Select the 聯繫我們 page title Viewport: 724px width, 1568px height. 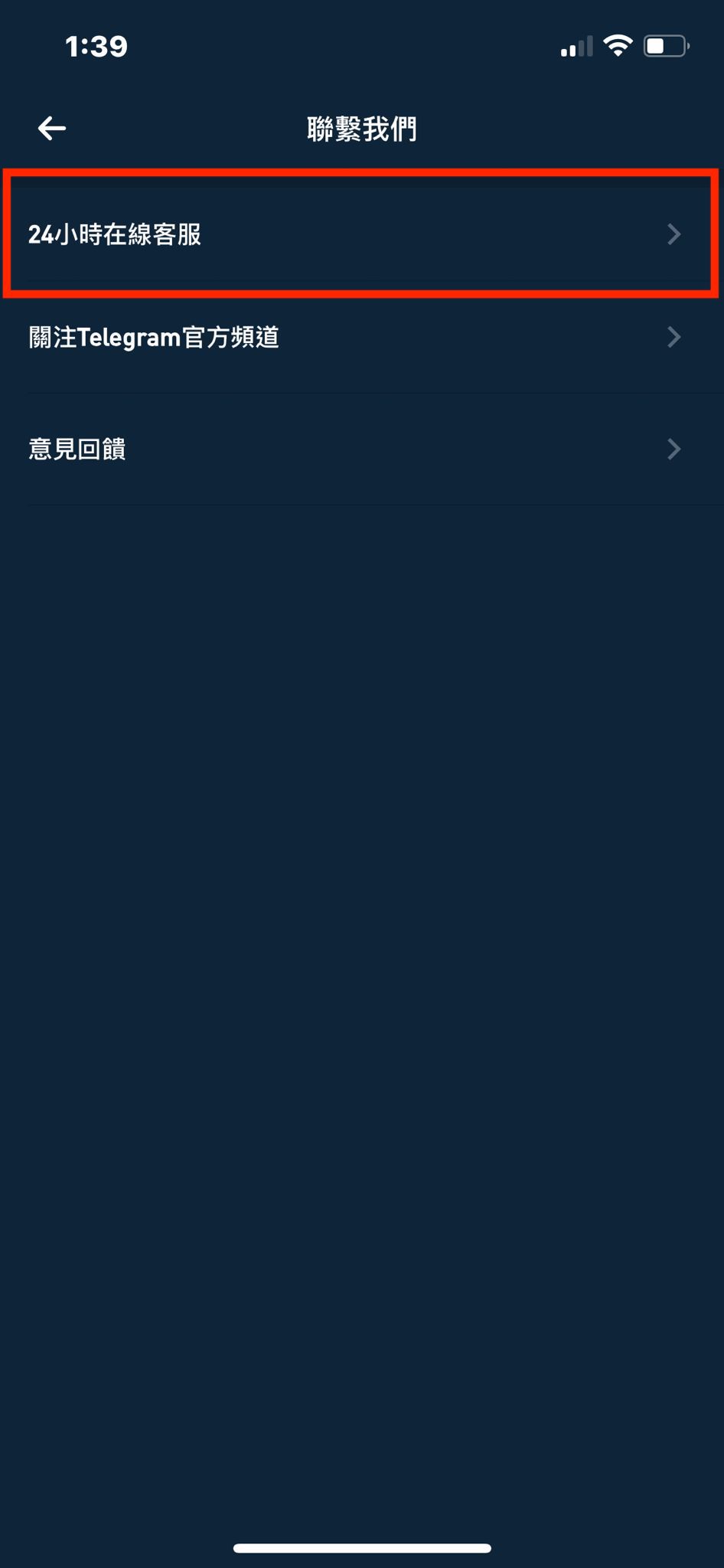click(362, 129)
